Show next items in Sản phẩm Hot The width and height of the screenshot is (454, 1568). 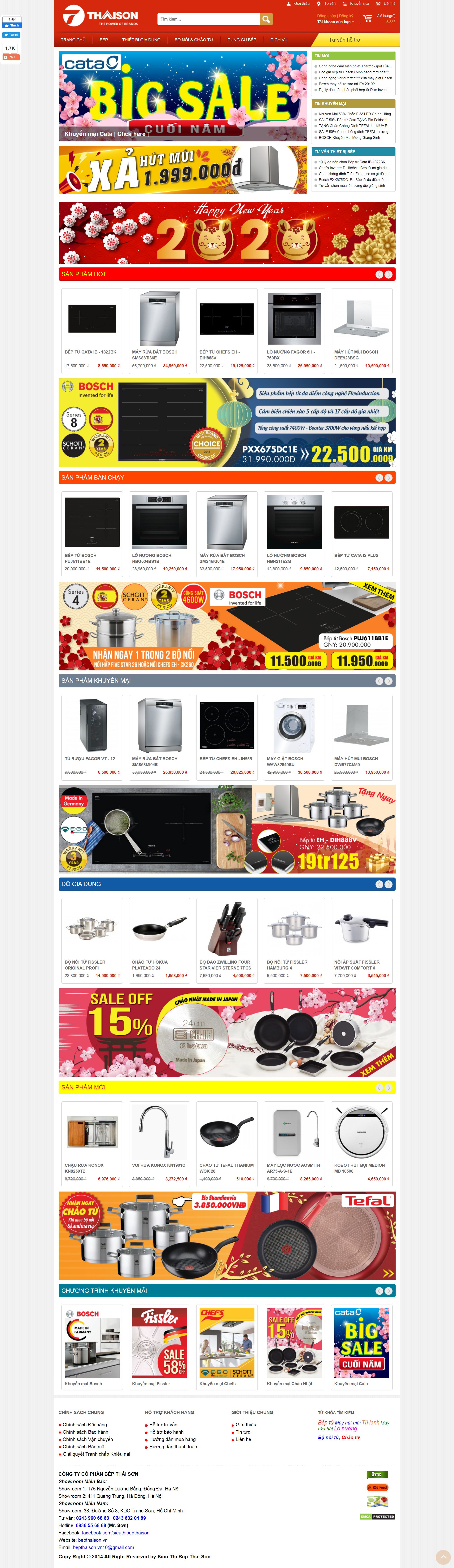[x=388, y=275]
